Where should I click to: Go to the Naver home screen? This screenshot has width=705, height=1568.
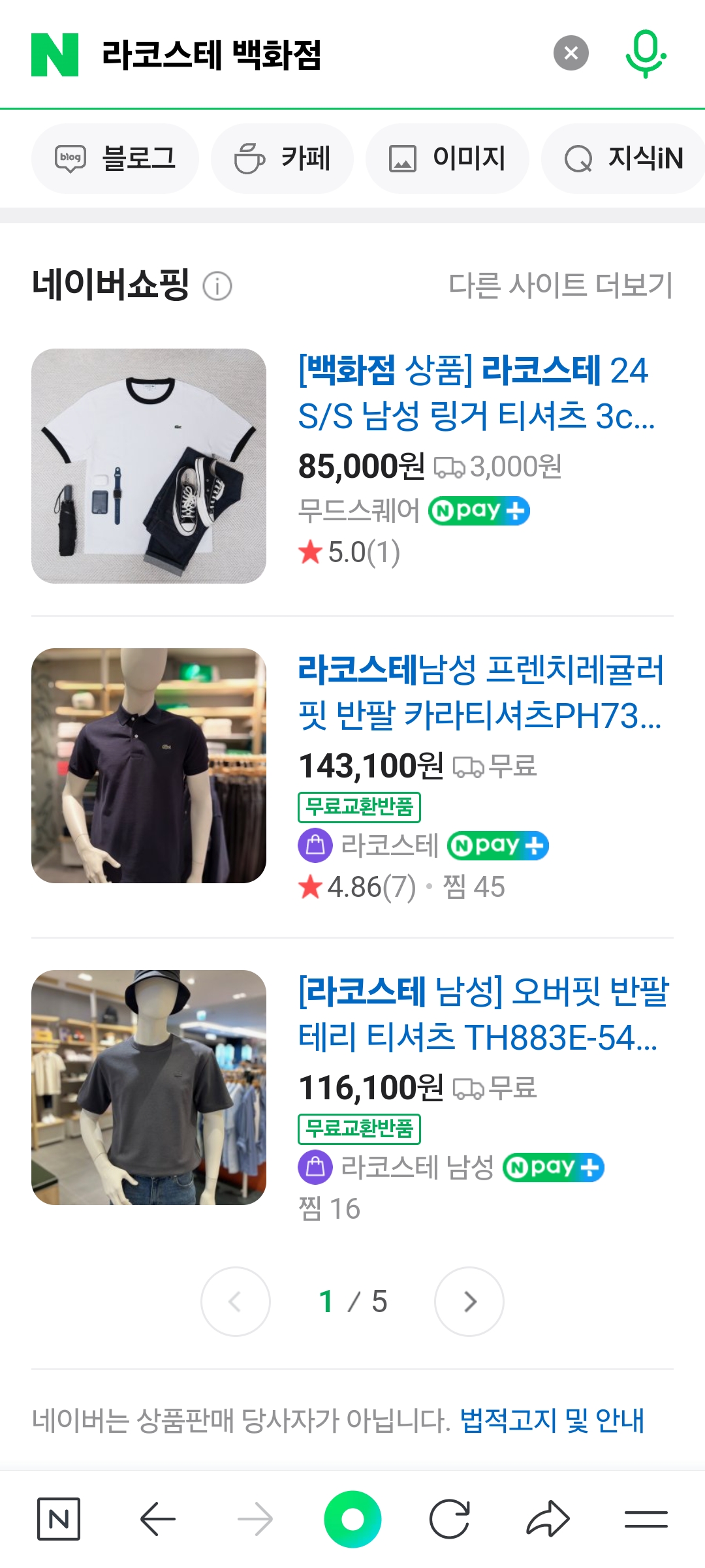pos(59,1519)
